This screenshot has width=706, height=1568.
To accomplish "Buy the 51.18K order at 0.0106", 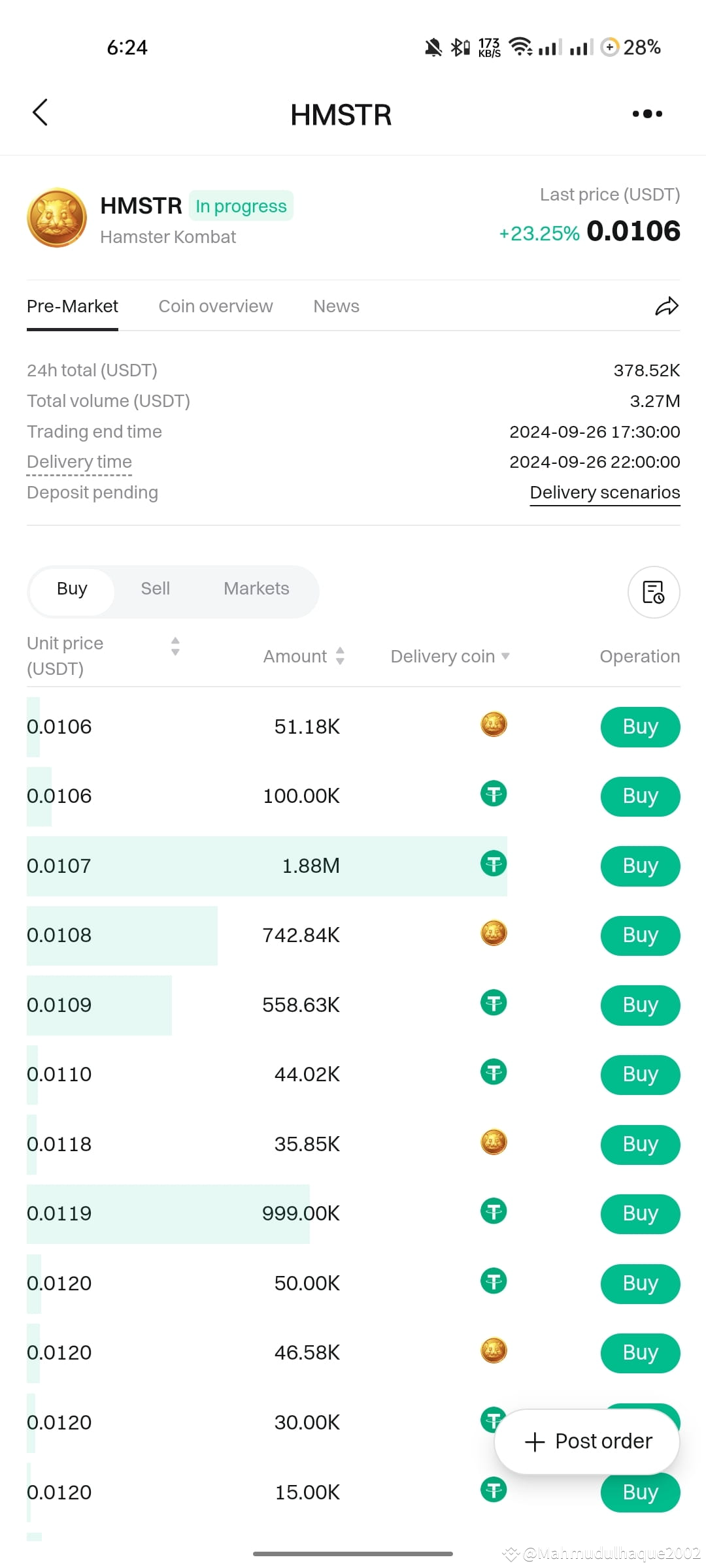I will pos(639,727).
